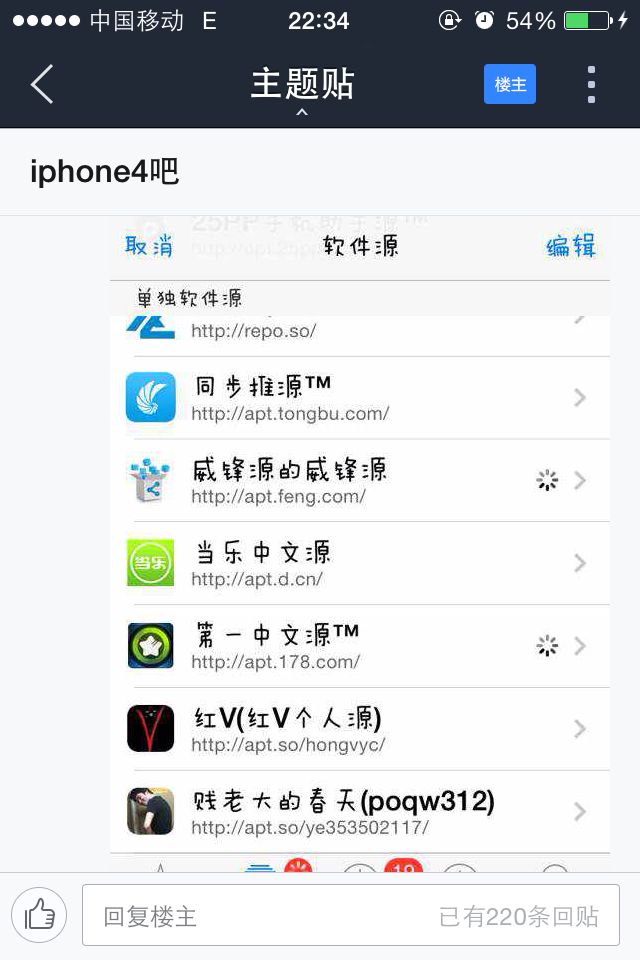Screen dimensions: 640x960
Task: Tap the 回复楼主 reply field
Action: click(351, 915)
